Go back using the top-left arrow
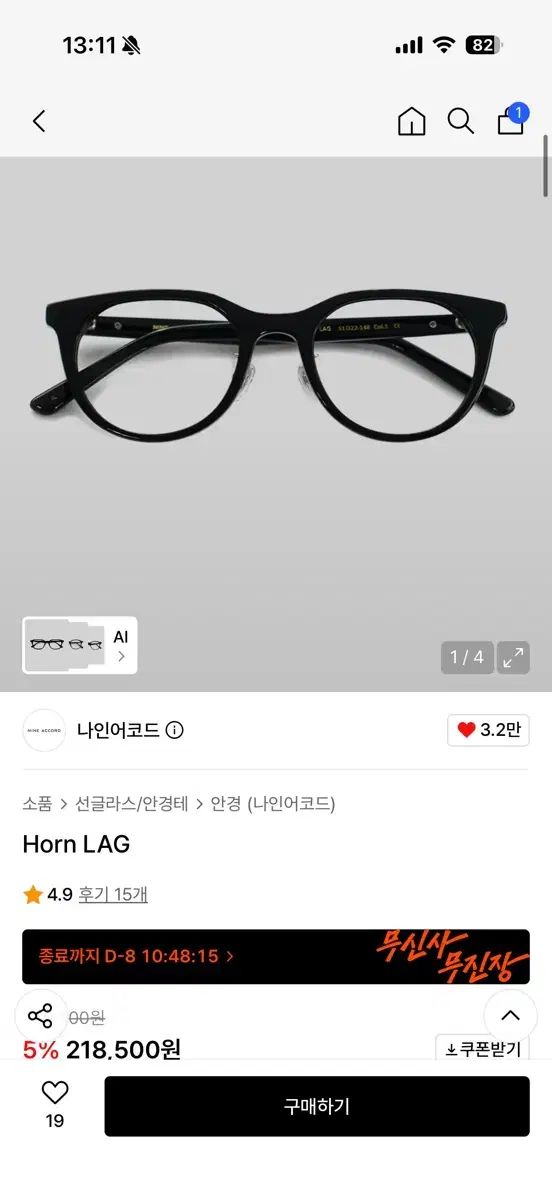This screenshot has width=552, height=1200. pyautogui.click(x=39, y=121)
